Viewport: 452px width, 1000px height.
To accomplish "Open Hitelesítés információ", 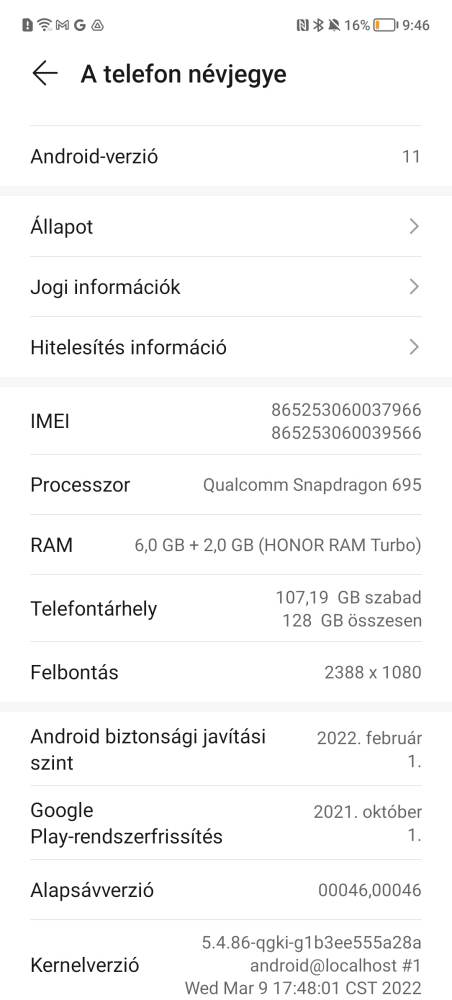I will [x=226, y=347].
